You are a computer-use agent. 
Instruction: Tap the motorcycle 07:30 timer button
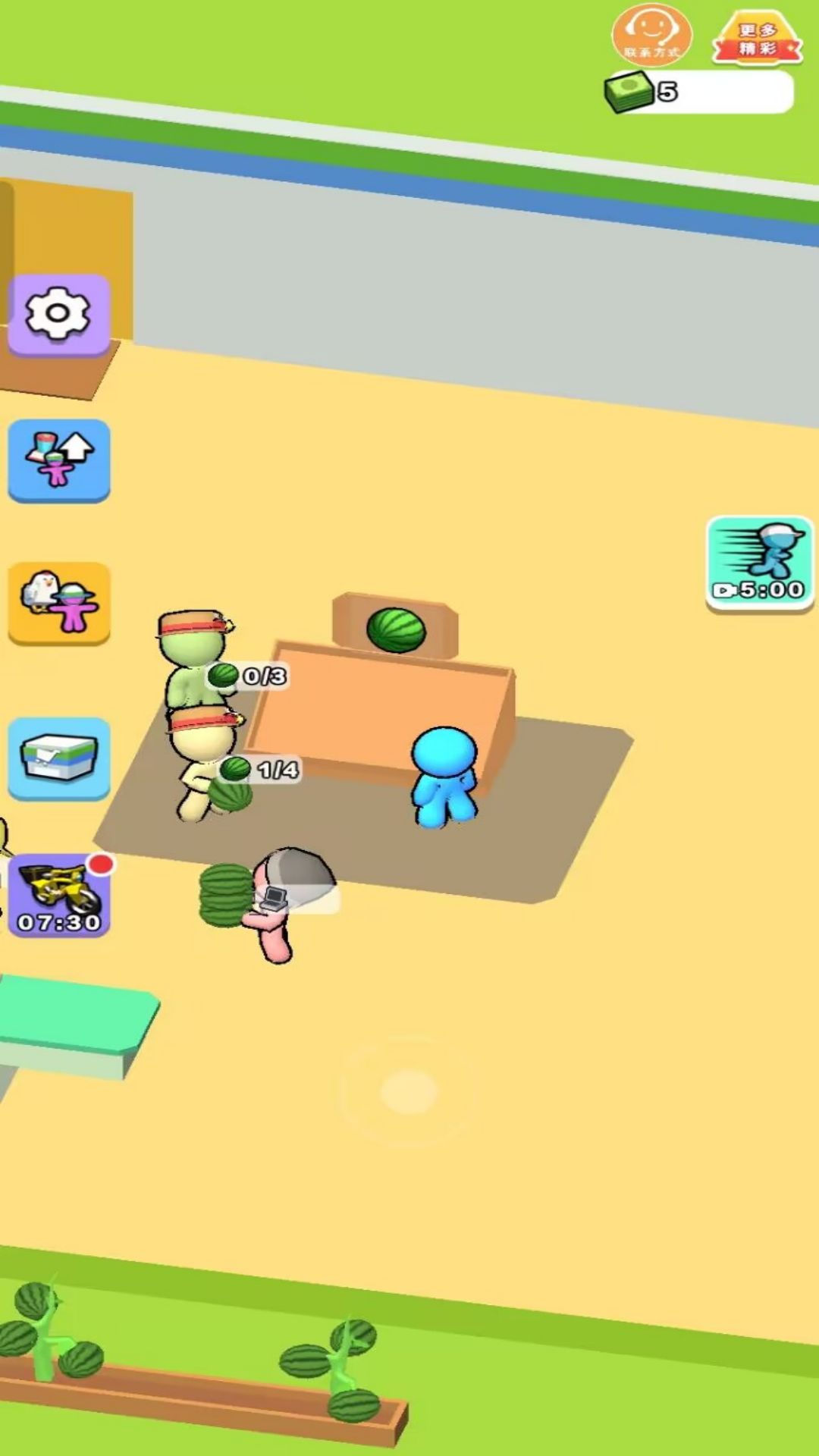(x=58, y=896)
